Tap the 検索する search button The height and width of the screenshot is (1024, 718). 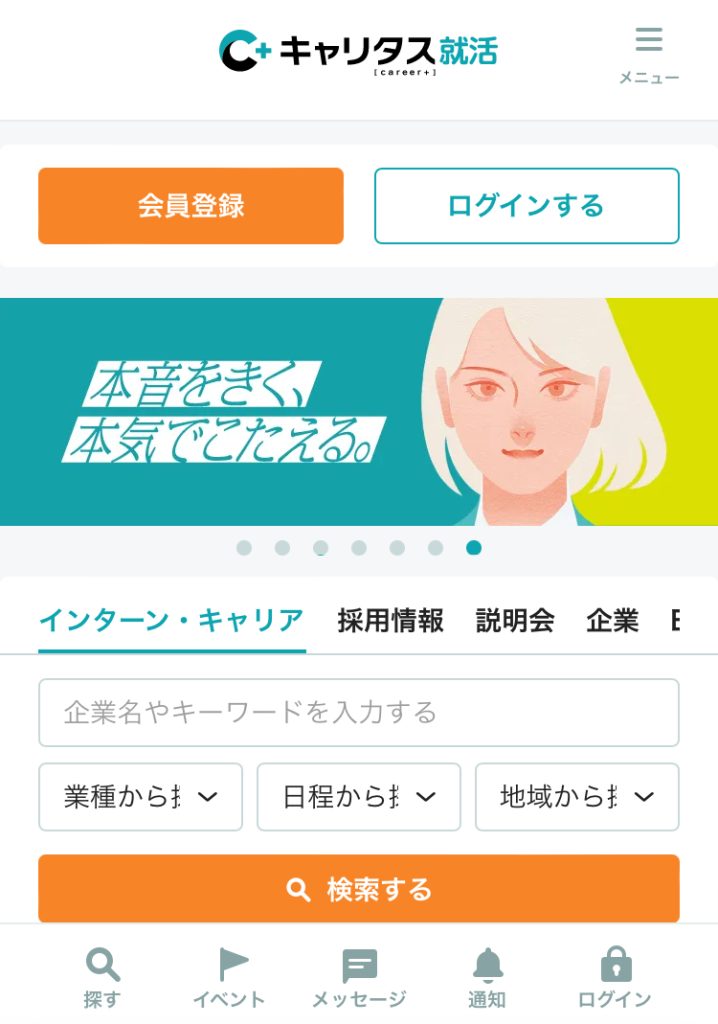pyautogui.click(x=359, y=889)
